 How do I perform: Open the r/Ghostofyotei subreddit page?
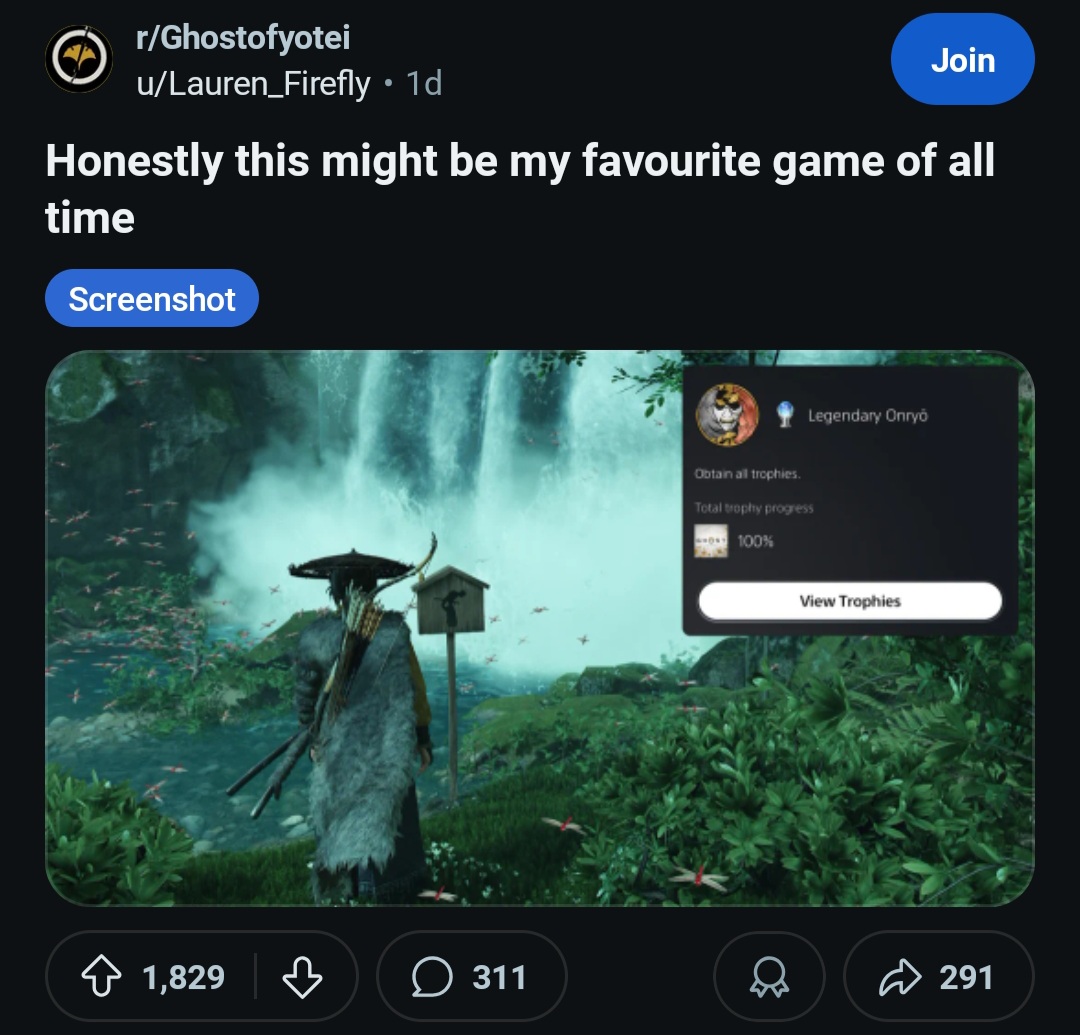pyautogui.click(x=243, y=39)
